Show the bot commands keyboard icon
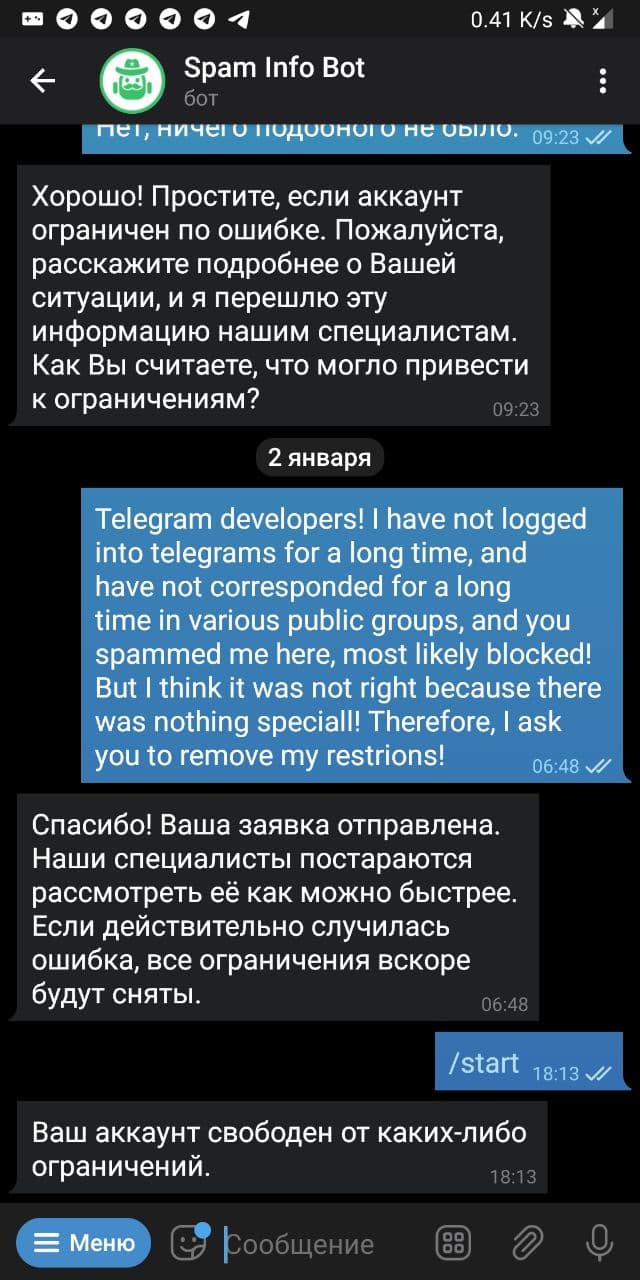Image resolution: width=640 pixels, height=1280 pixels. tap(453, 1243)
